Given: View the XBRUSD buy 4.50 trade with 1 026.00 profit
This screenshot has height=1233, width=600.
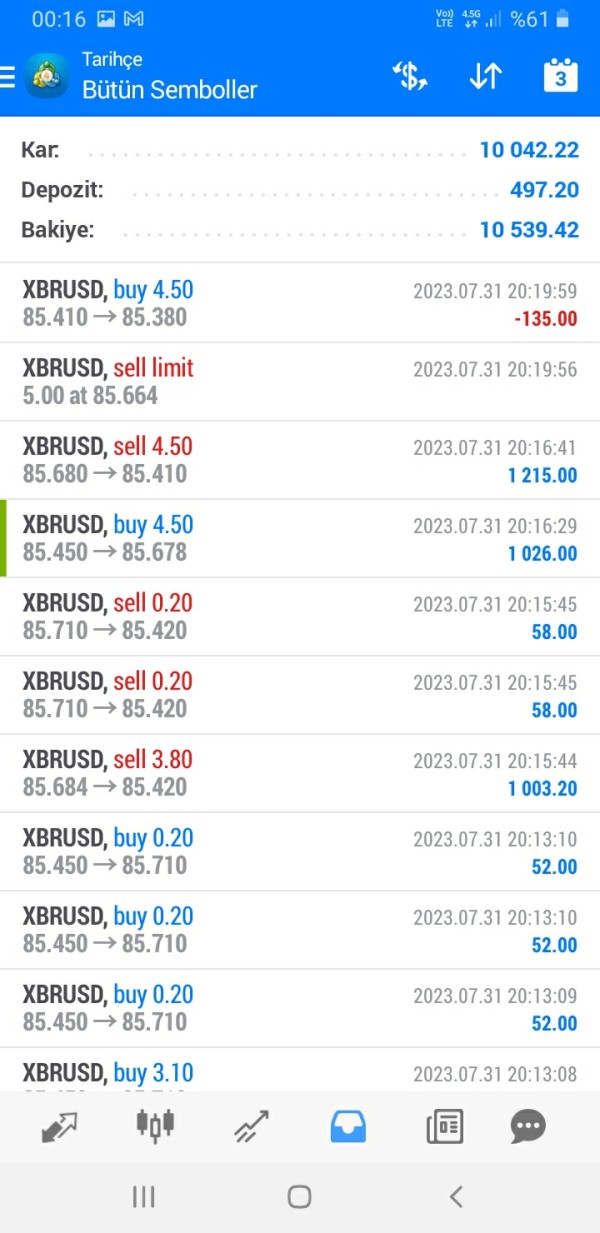Looking at the screenshot, I should click(300, 538).
